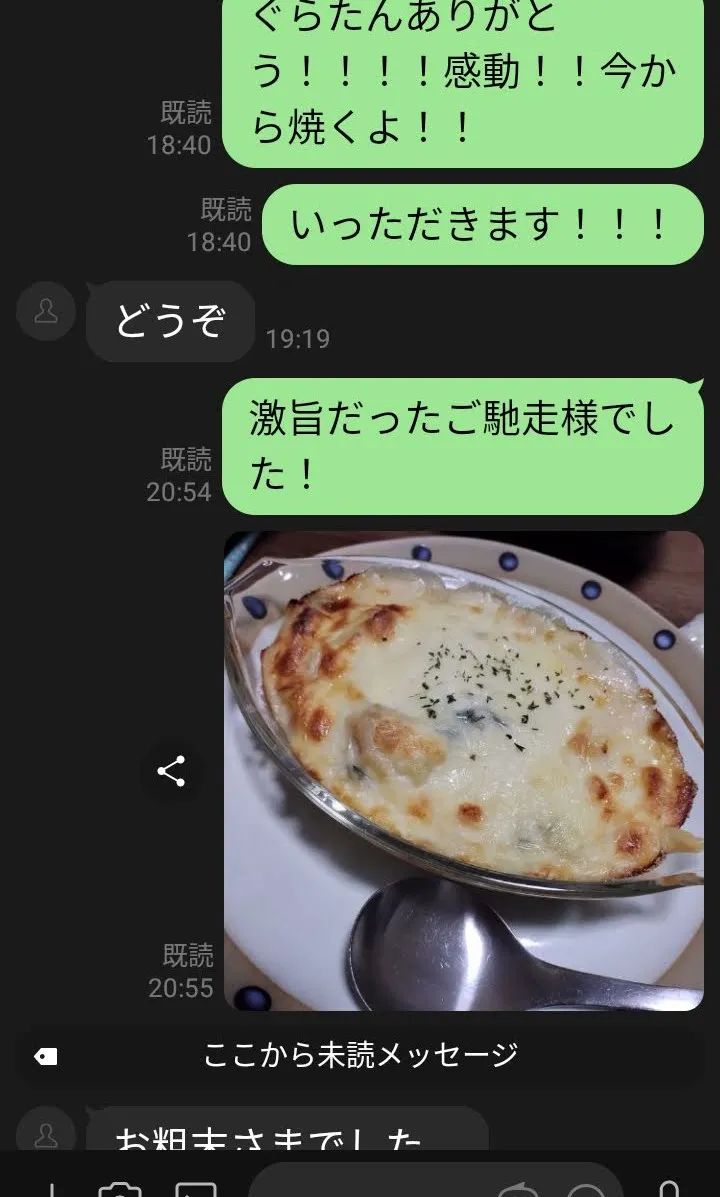Viewport: 720px width, 1197px height.
Task: Tap the microphone voice message icon
Action: (670, 1189)
